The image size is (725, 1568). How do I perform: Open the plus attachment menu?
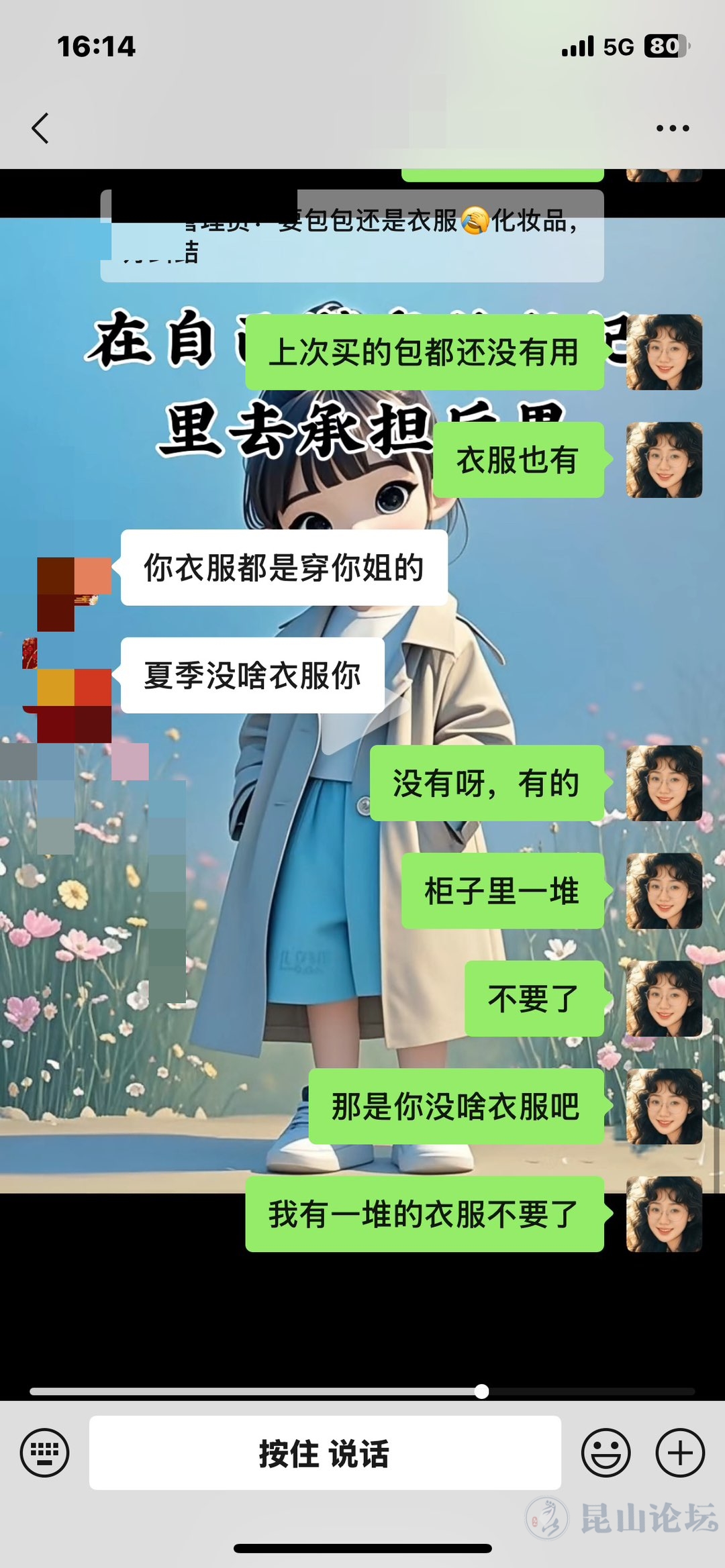click(x=679, y=1453)
